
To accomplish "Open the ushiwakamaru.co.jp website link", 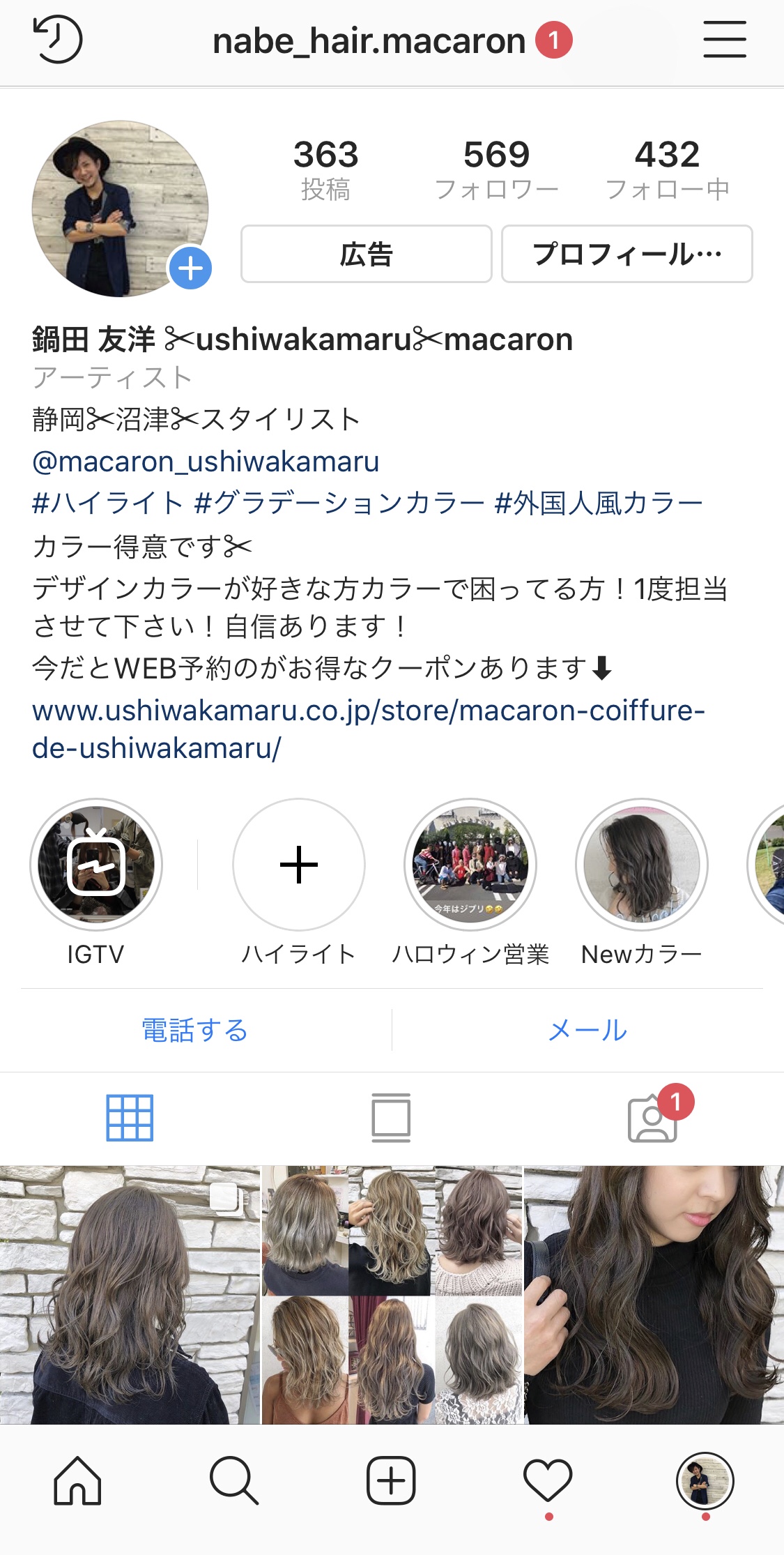I will [368, 729].
